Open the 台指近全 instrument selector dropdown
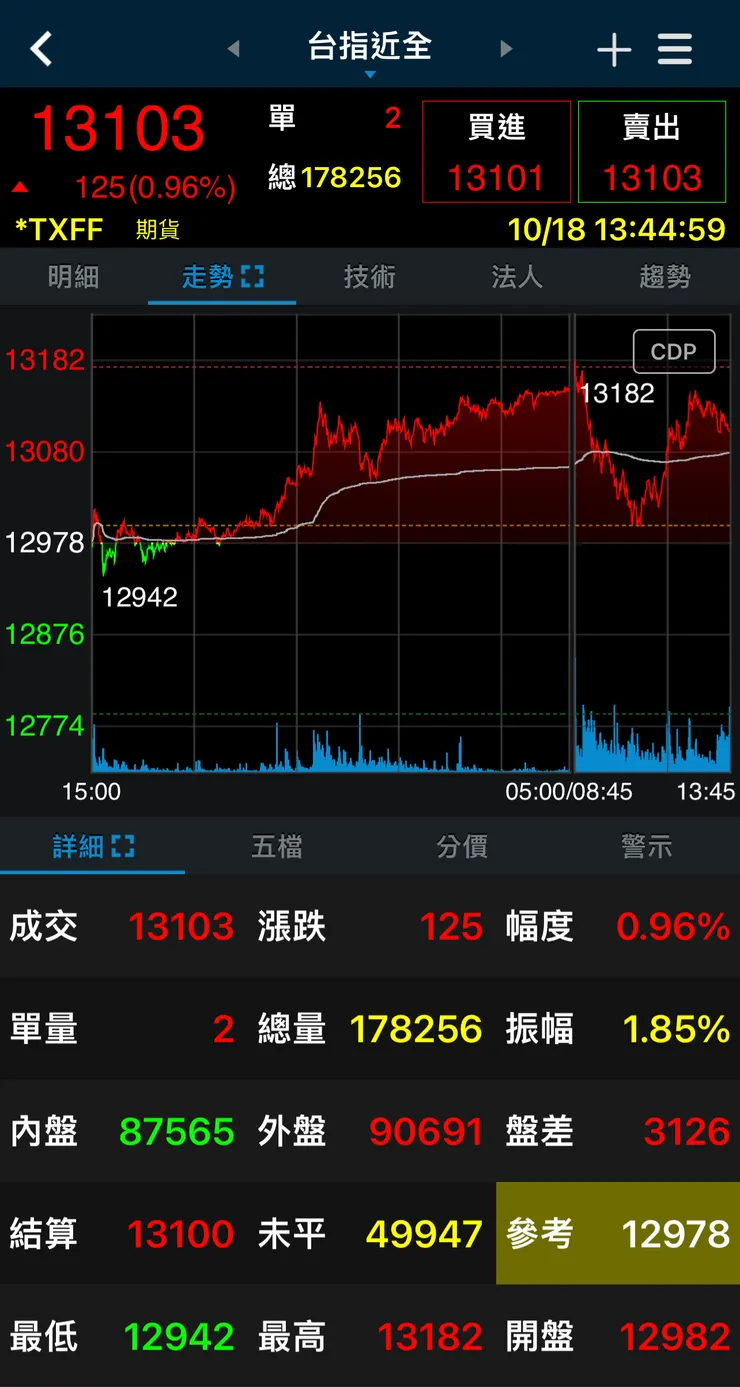Viewport: 740px width, 1387px height. click(x=369, y=48)
